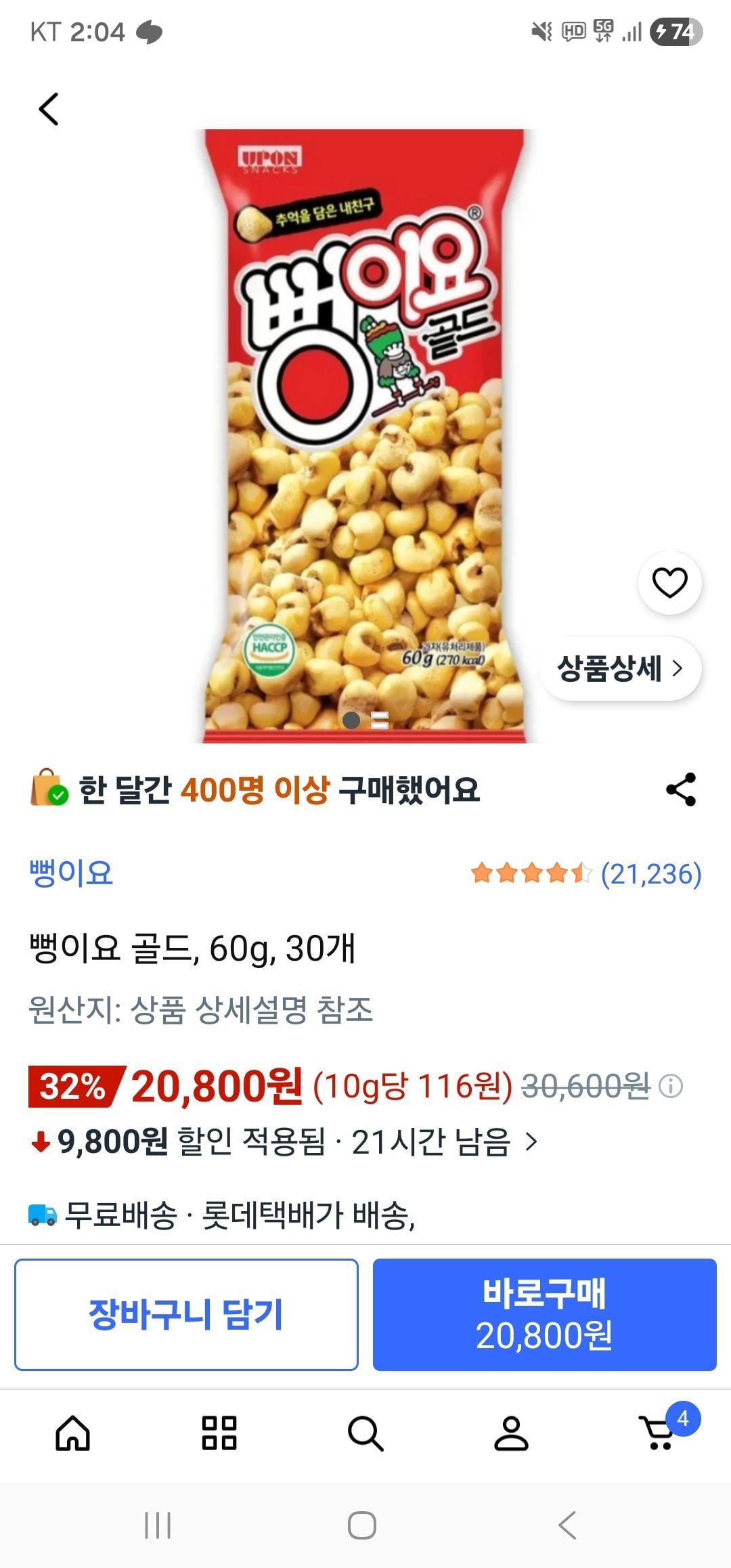Go back using the top-left arrow

pyautogui.click(x=49, y=109)
